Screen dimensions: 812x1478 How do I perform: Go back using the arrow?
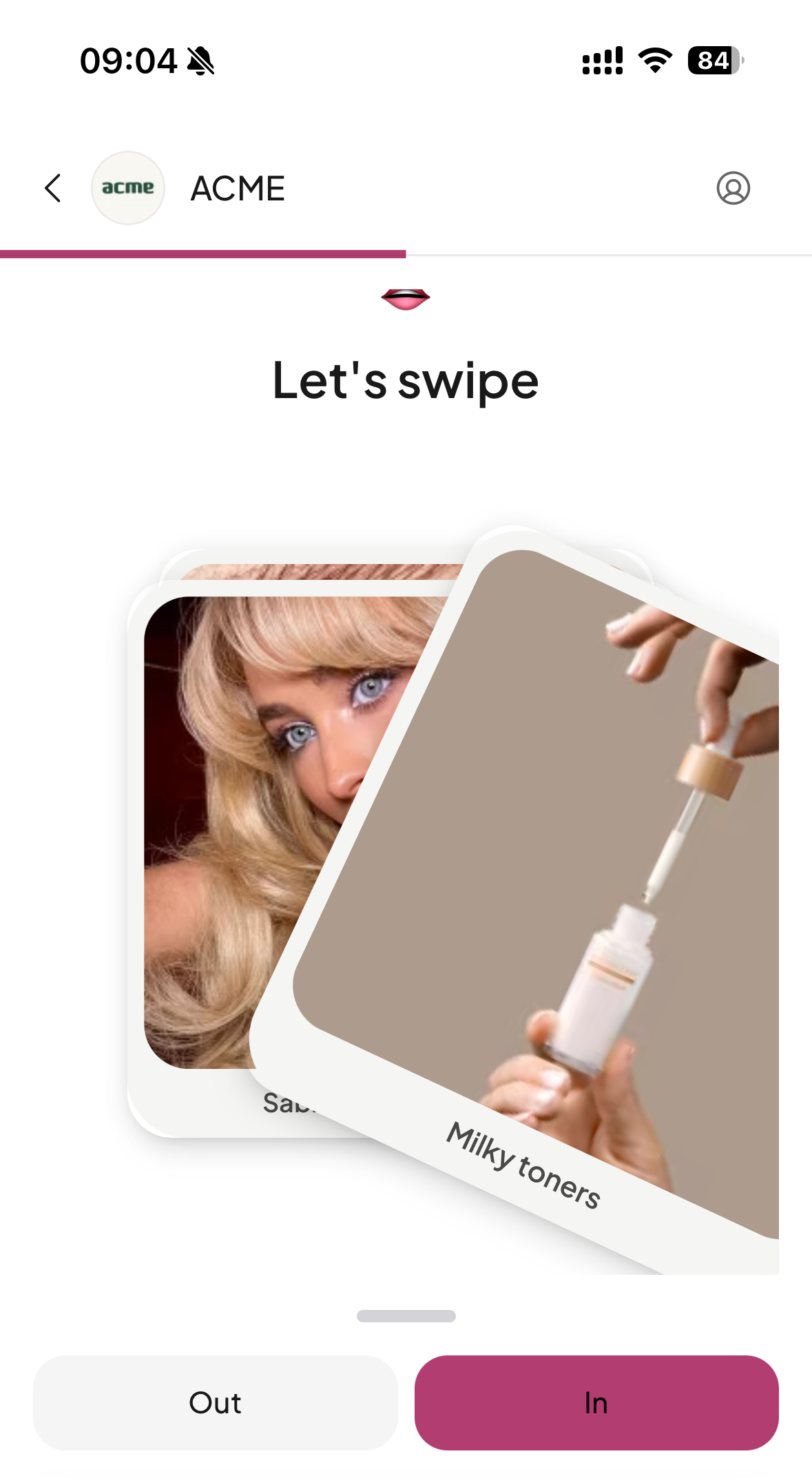click(x=53, y=188)
